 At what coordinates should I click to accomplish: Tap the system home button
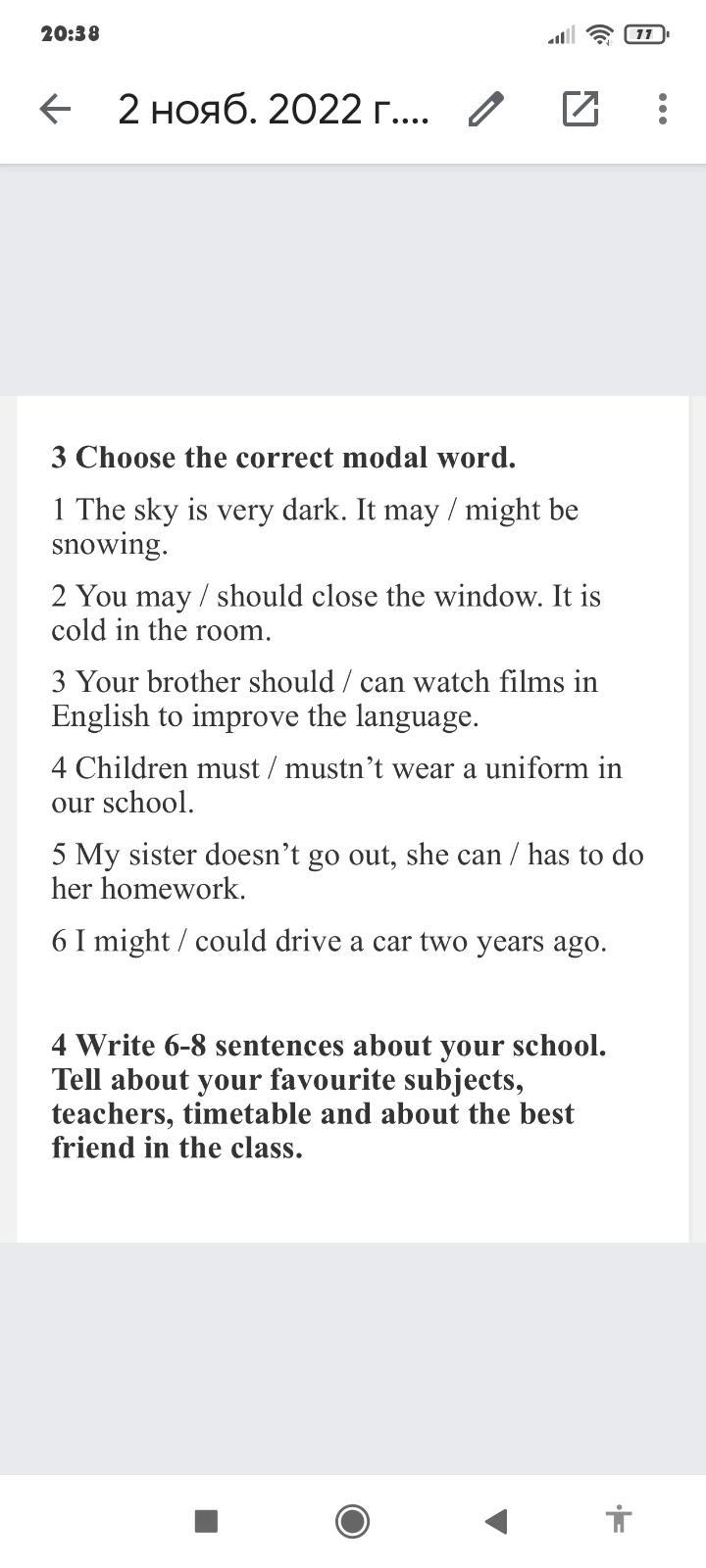[x=352, y=1521]
